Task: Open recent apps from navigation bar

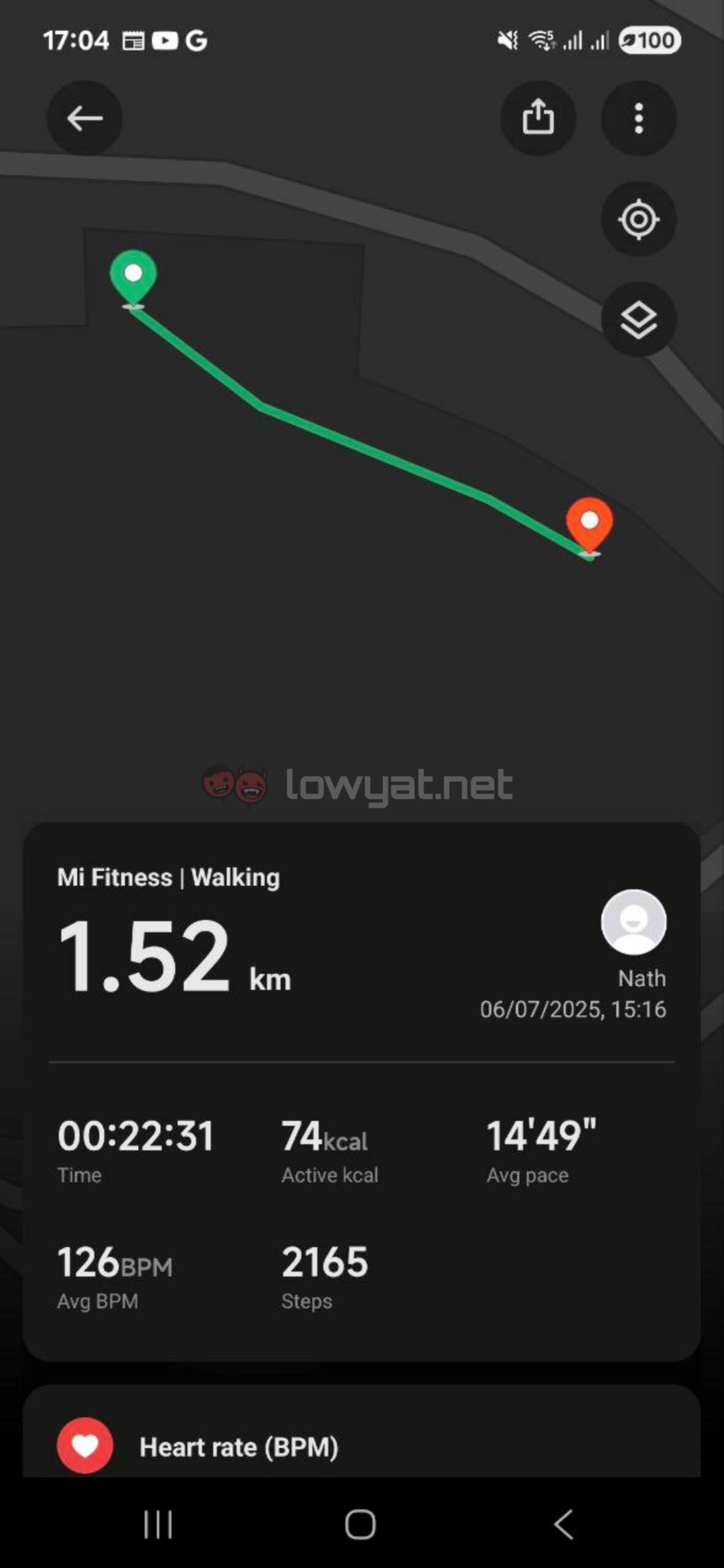Action: pyautogui.click(x=157, y=1525)
